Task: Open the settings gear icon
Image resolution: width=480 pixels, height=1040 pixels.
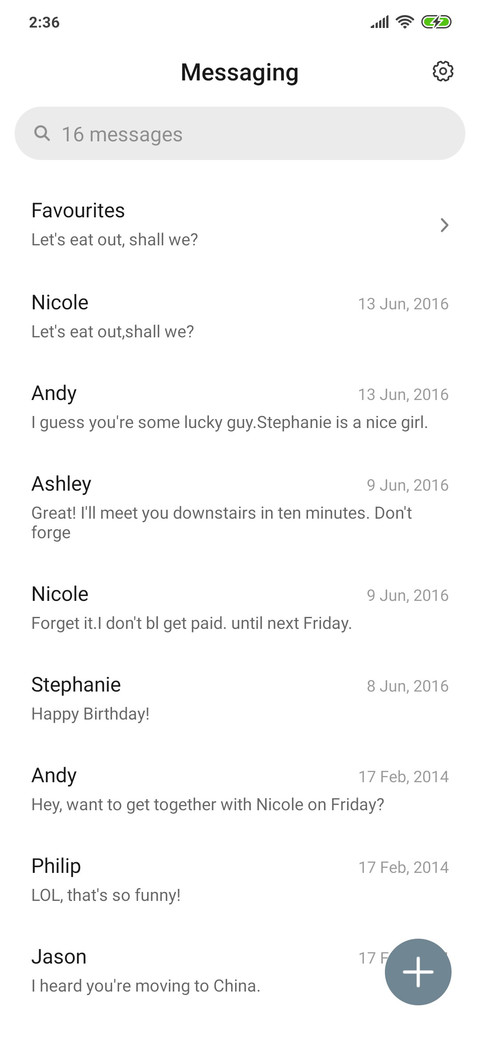Action: (442, 72)
